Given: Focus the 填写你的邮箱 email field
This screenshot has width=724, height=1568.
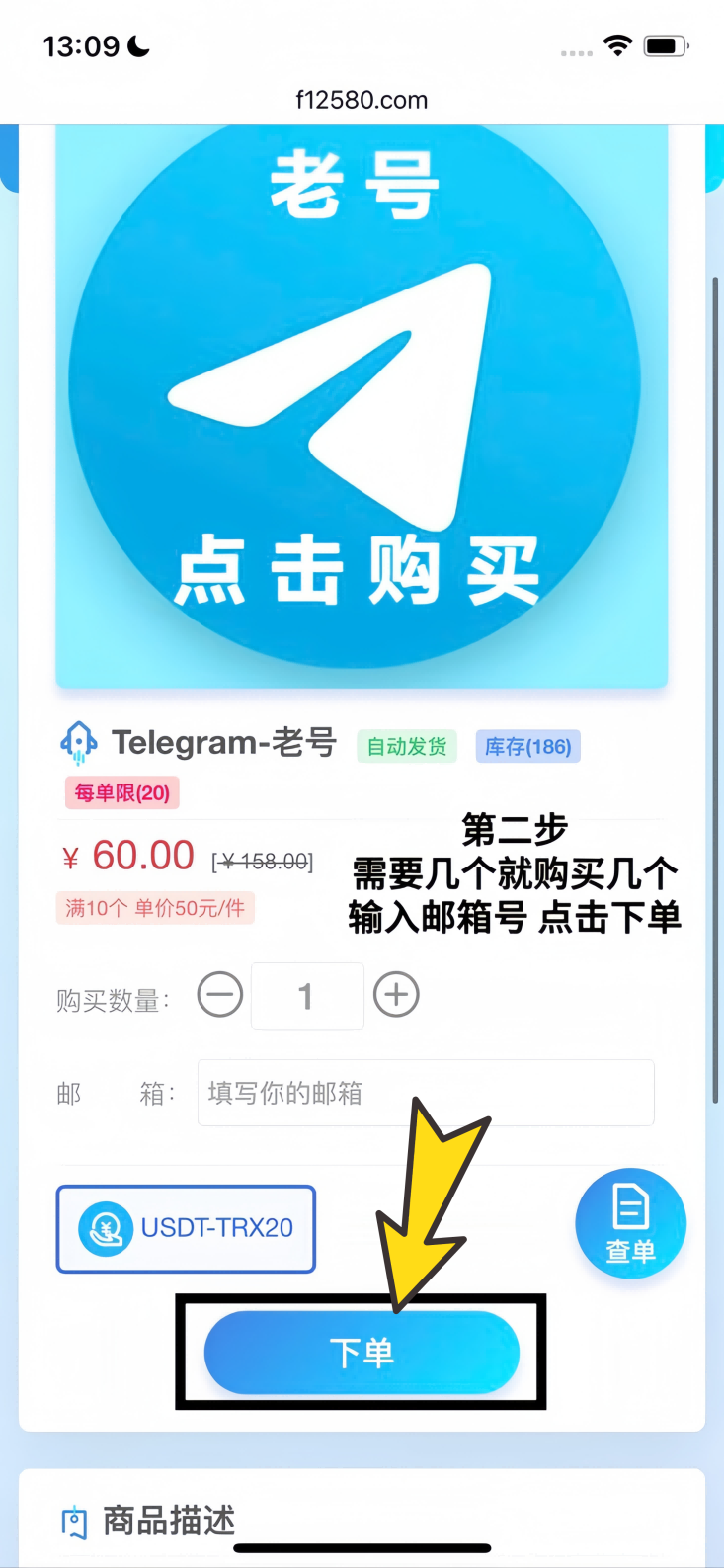Looking at the screenshot, I should pyautogui.click(x=425, y=1093).
